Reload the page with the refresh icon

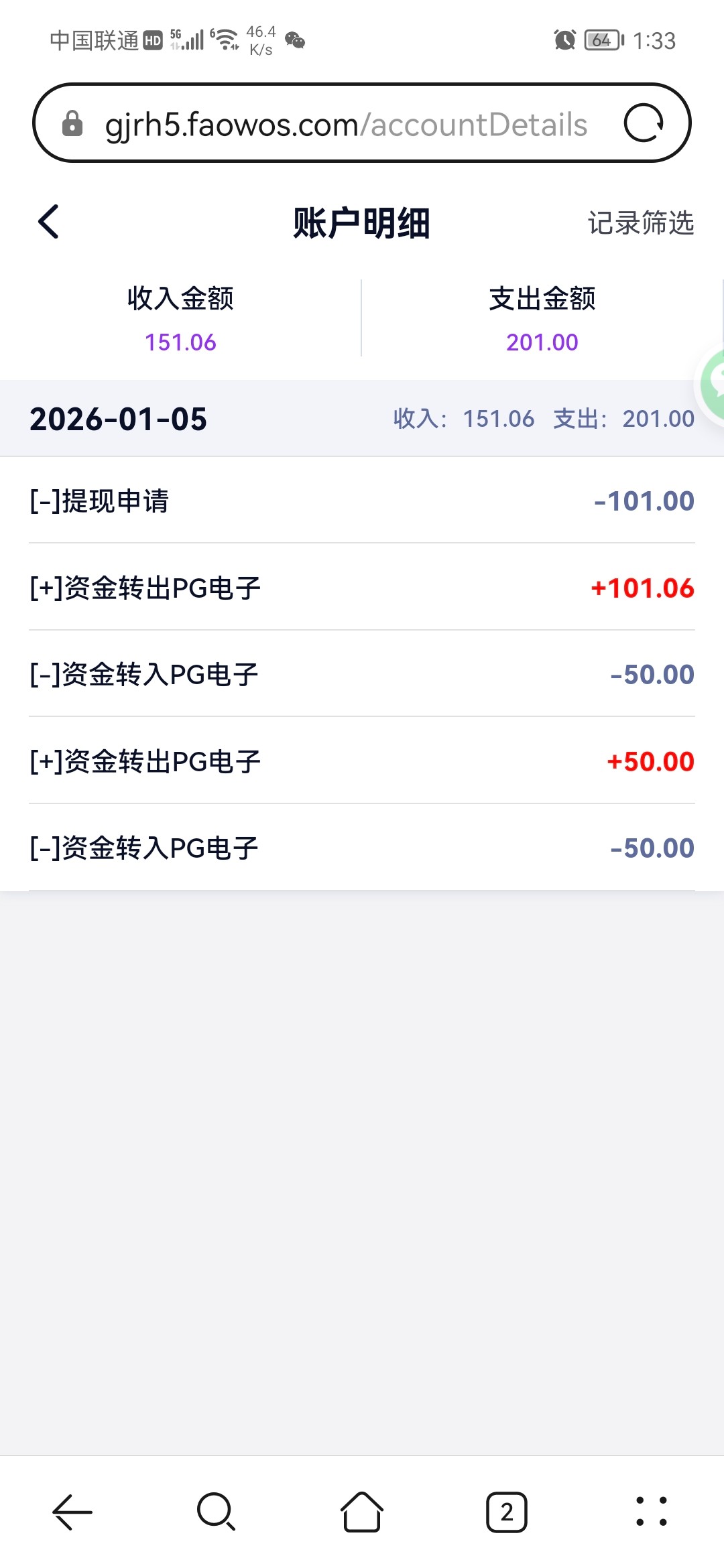(x=644, y=123)
